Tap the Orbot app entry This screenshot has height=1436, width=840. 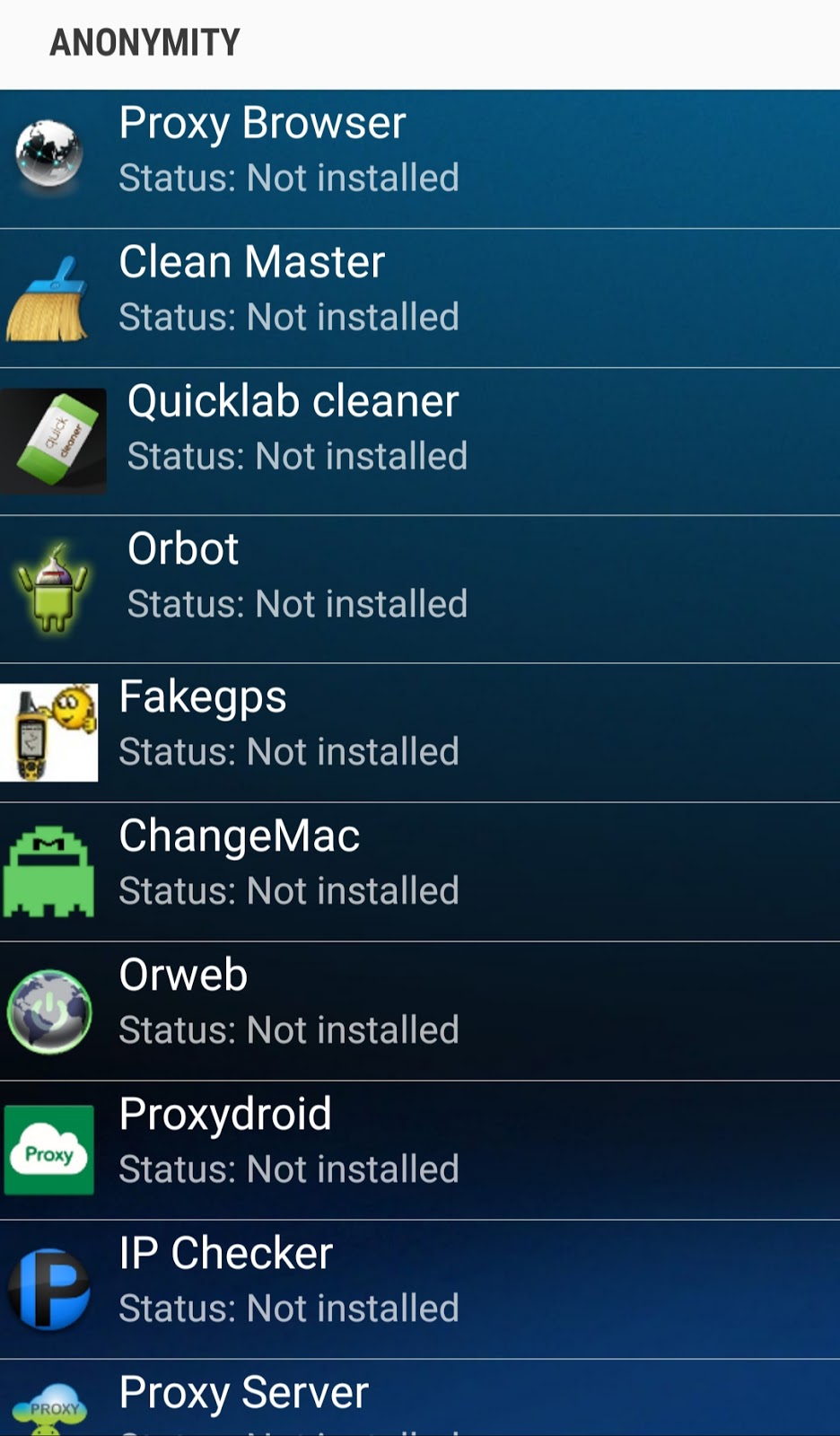click(x=420, y=589)
